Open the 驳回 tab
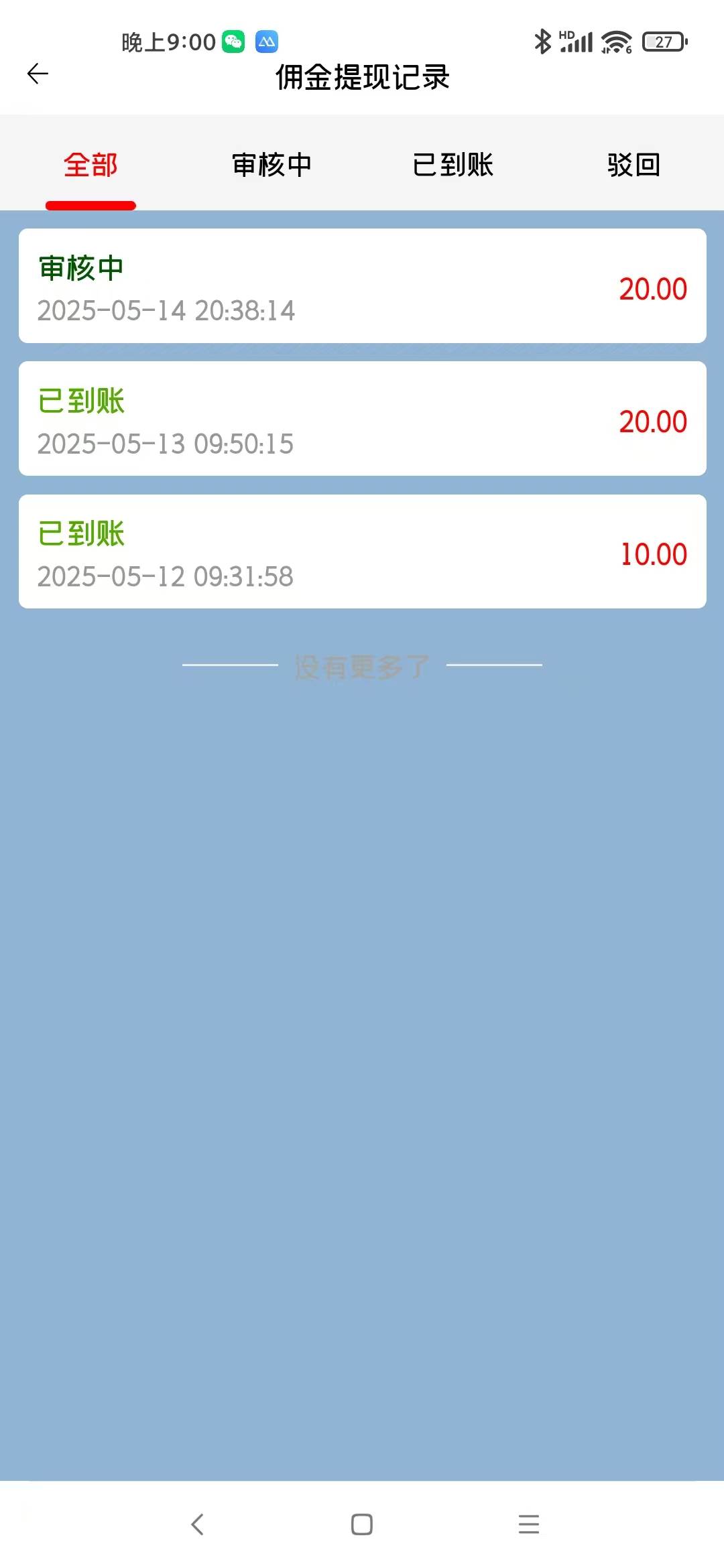This screenshot has height=1568, width=724. (633, 166)
